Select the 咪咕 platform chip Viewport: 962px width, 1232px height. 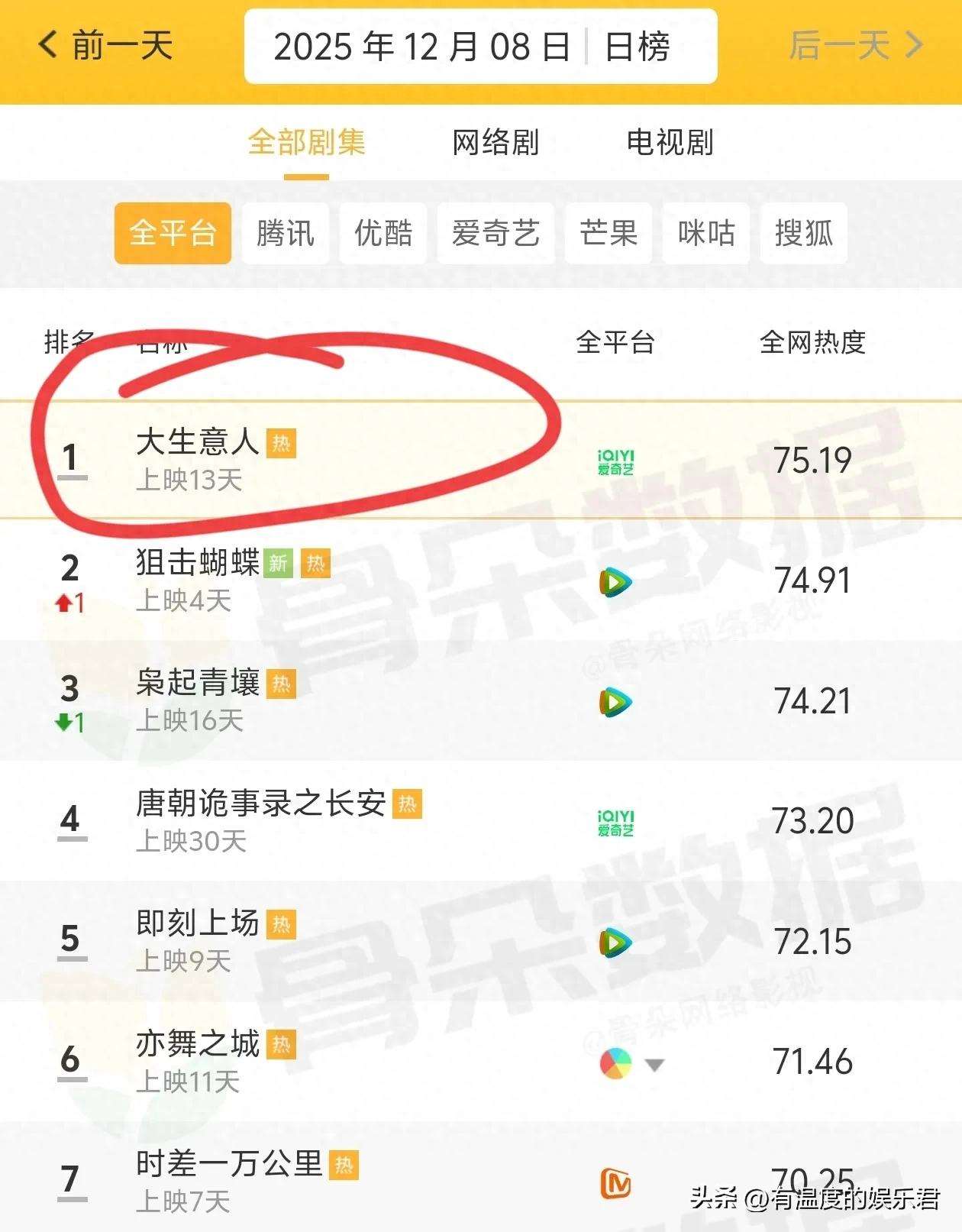[x=705, y=233]
